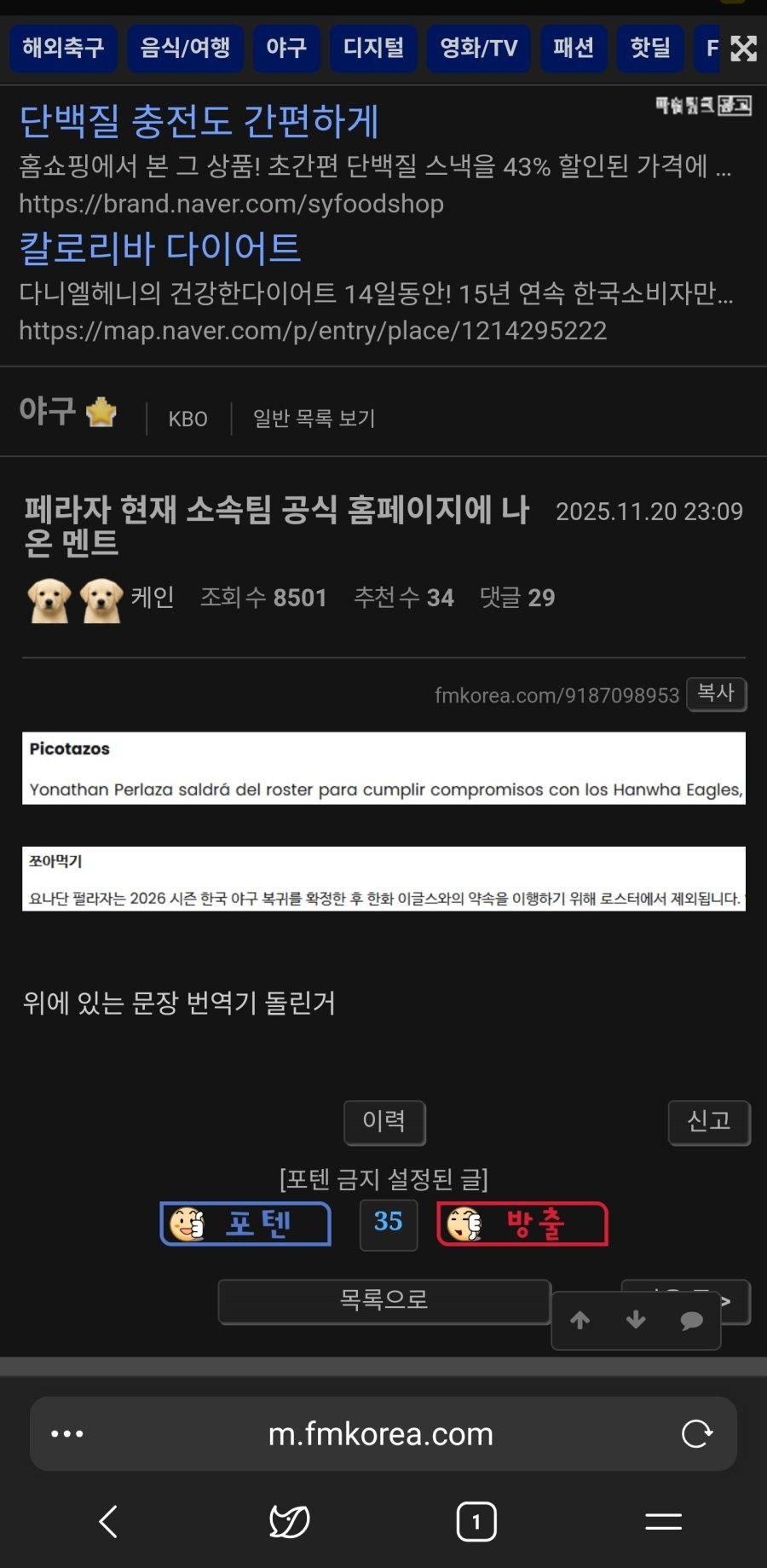Favorite the 야구 board with the star

coord(101,412)
